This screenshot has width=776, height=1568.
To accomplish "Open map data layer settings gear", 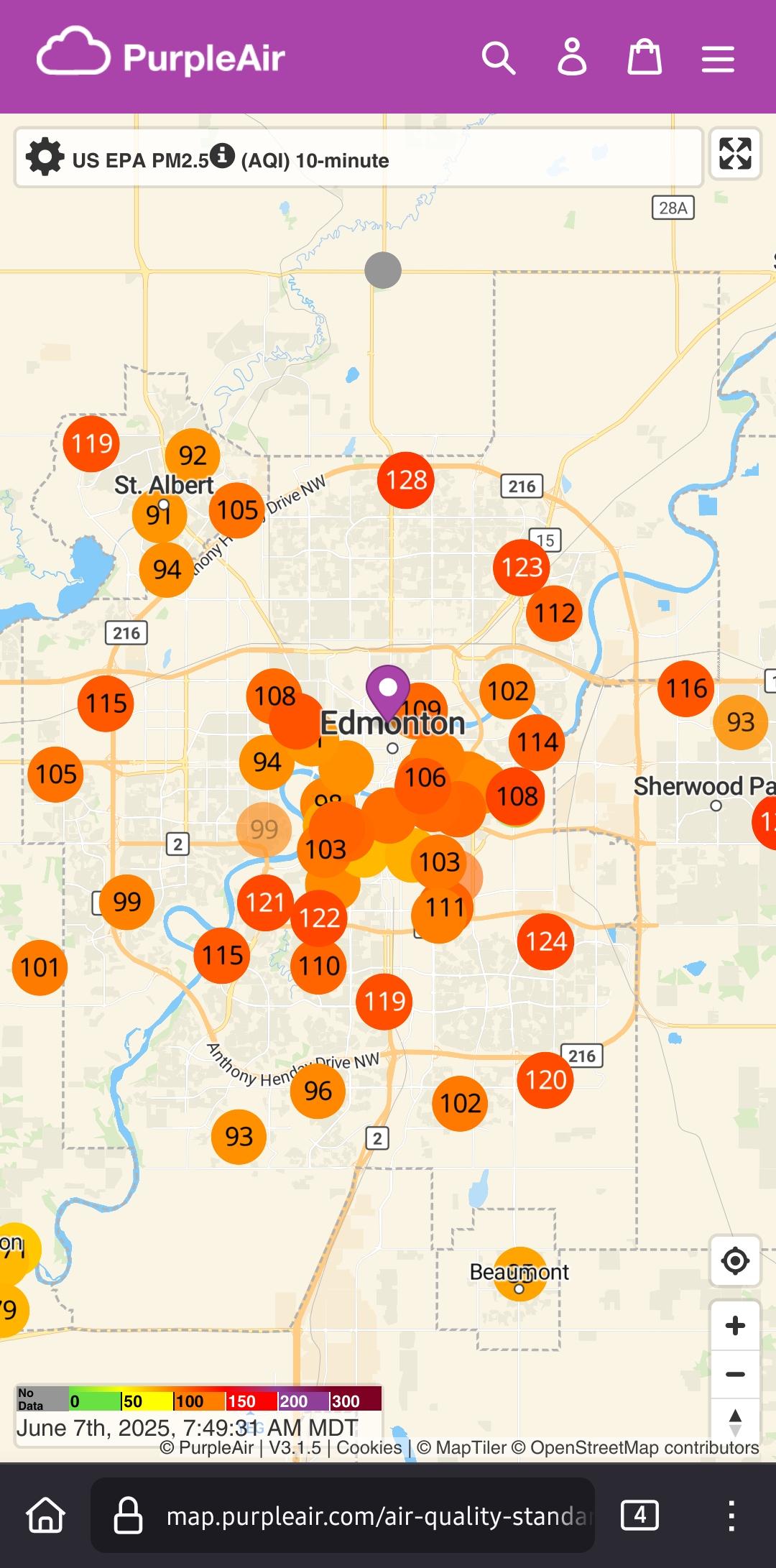I will click(45, 157).
